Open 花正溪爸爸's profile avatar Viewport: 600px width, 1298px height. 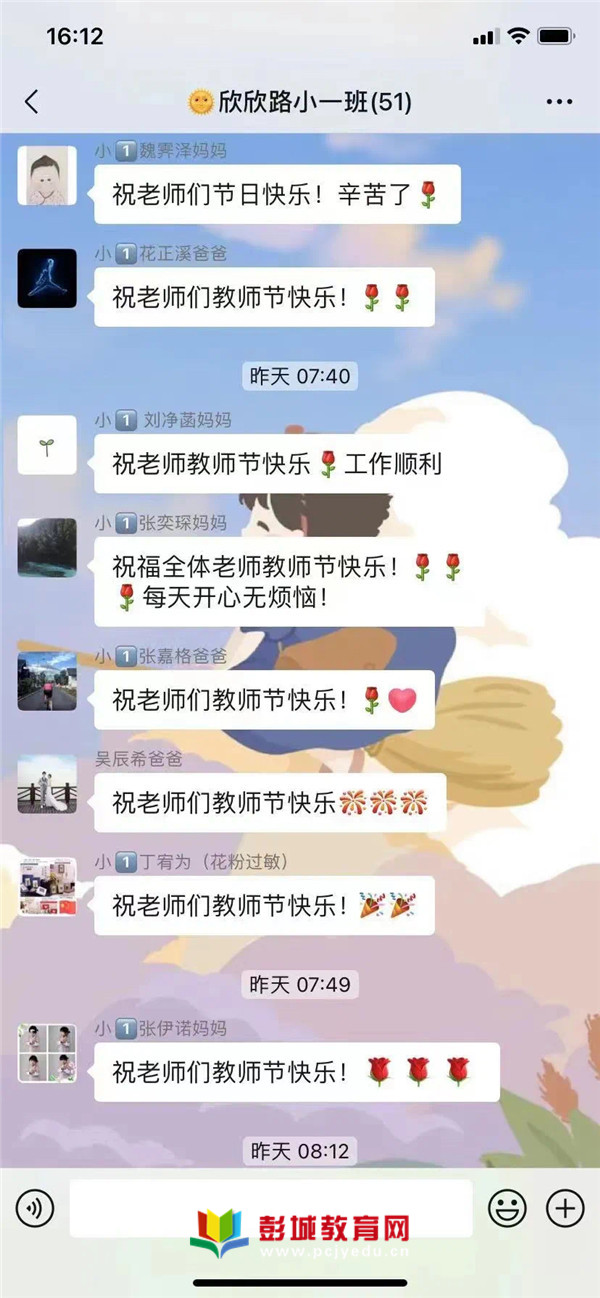(47, 277)
